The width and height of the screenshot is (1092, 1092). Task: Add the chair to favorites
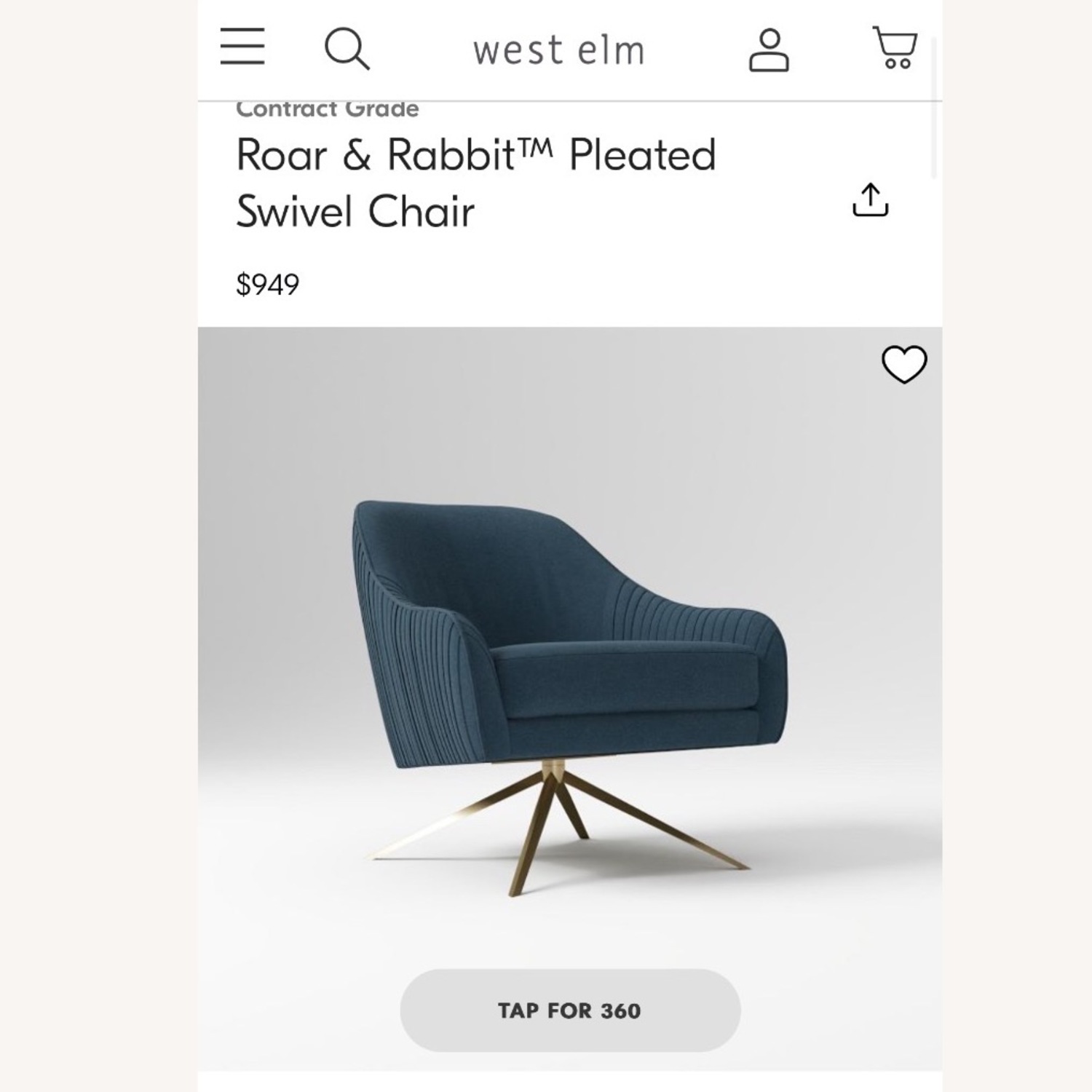903,364
